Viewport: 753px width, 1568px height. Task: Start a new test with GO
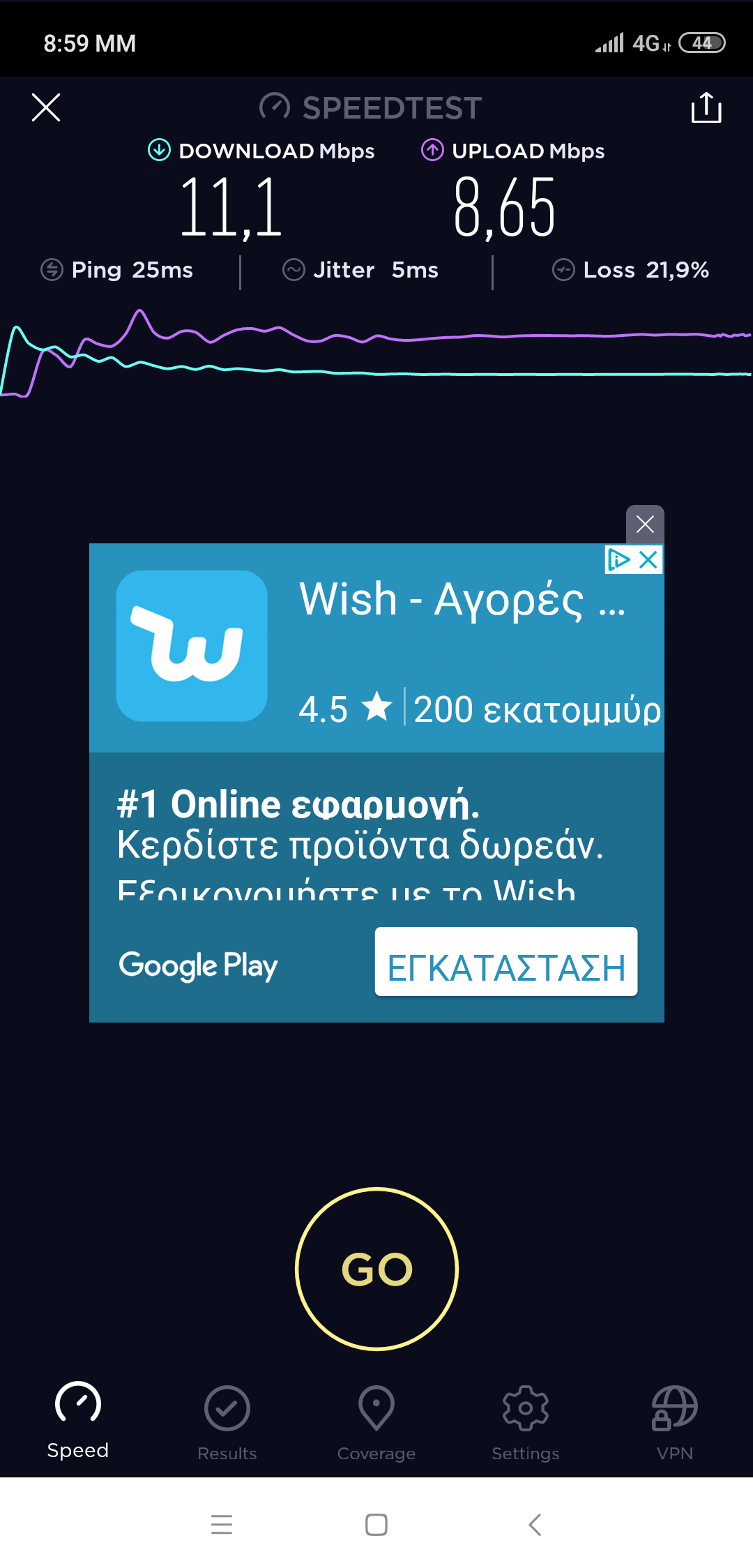point(376,1269)
